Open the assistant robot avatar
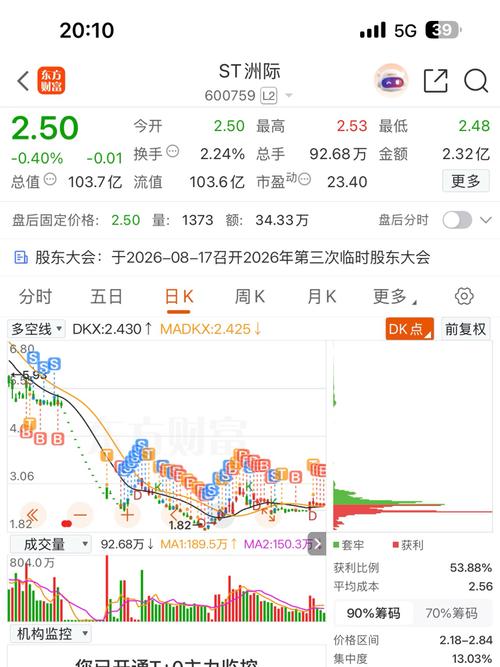This screenshot has height=667, width=500. [391, 80]
